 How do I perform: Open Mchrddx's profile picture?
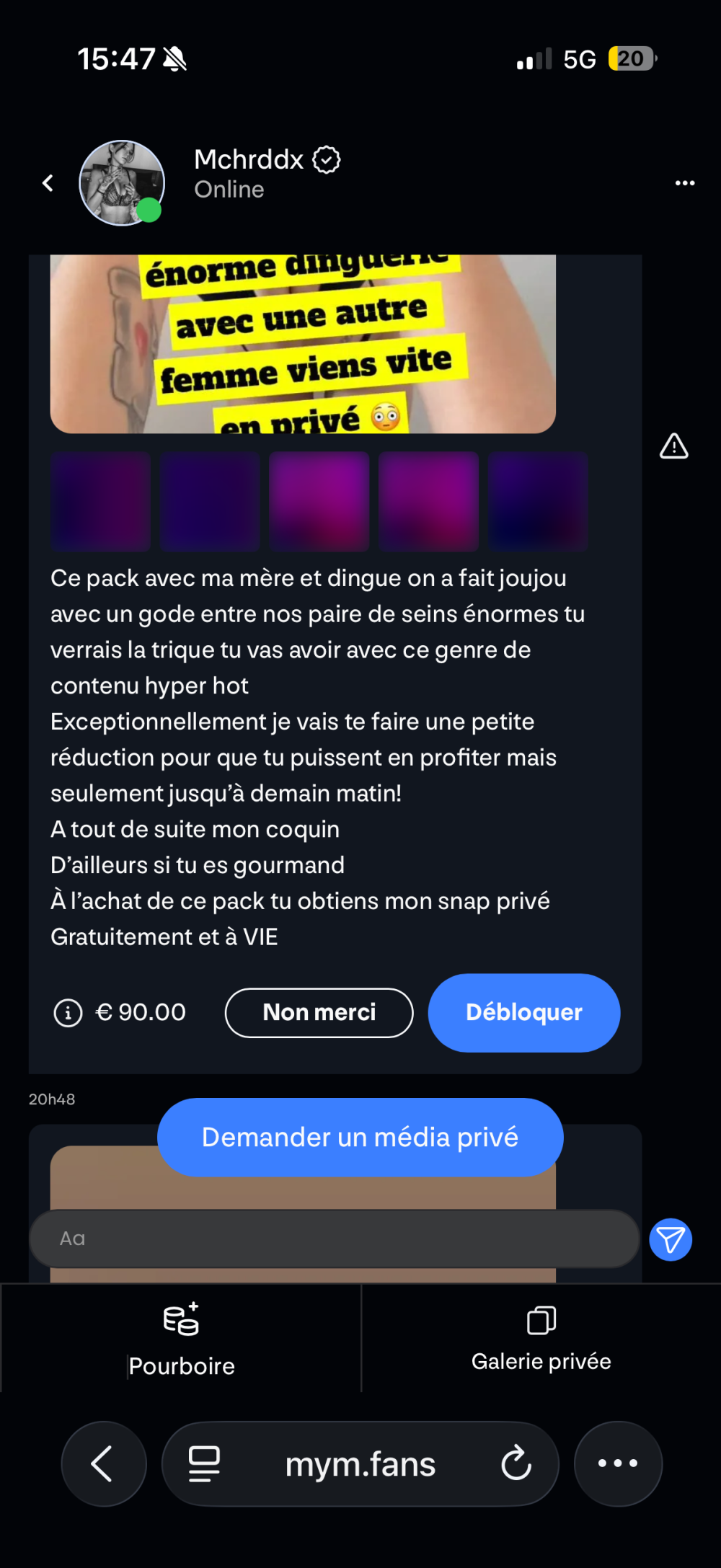pos(122,183)
